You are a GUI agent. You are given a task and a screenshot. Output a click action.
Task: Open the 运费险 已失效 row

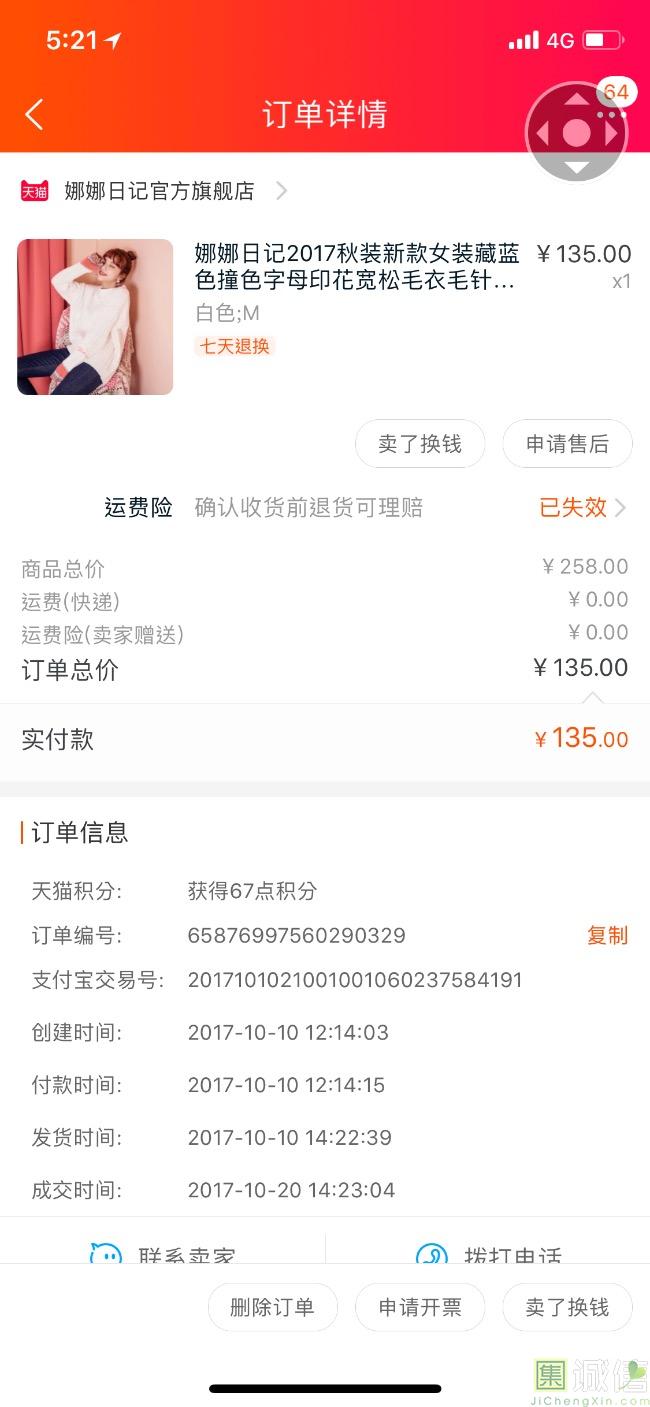click(582, 508)
